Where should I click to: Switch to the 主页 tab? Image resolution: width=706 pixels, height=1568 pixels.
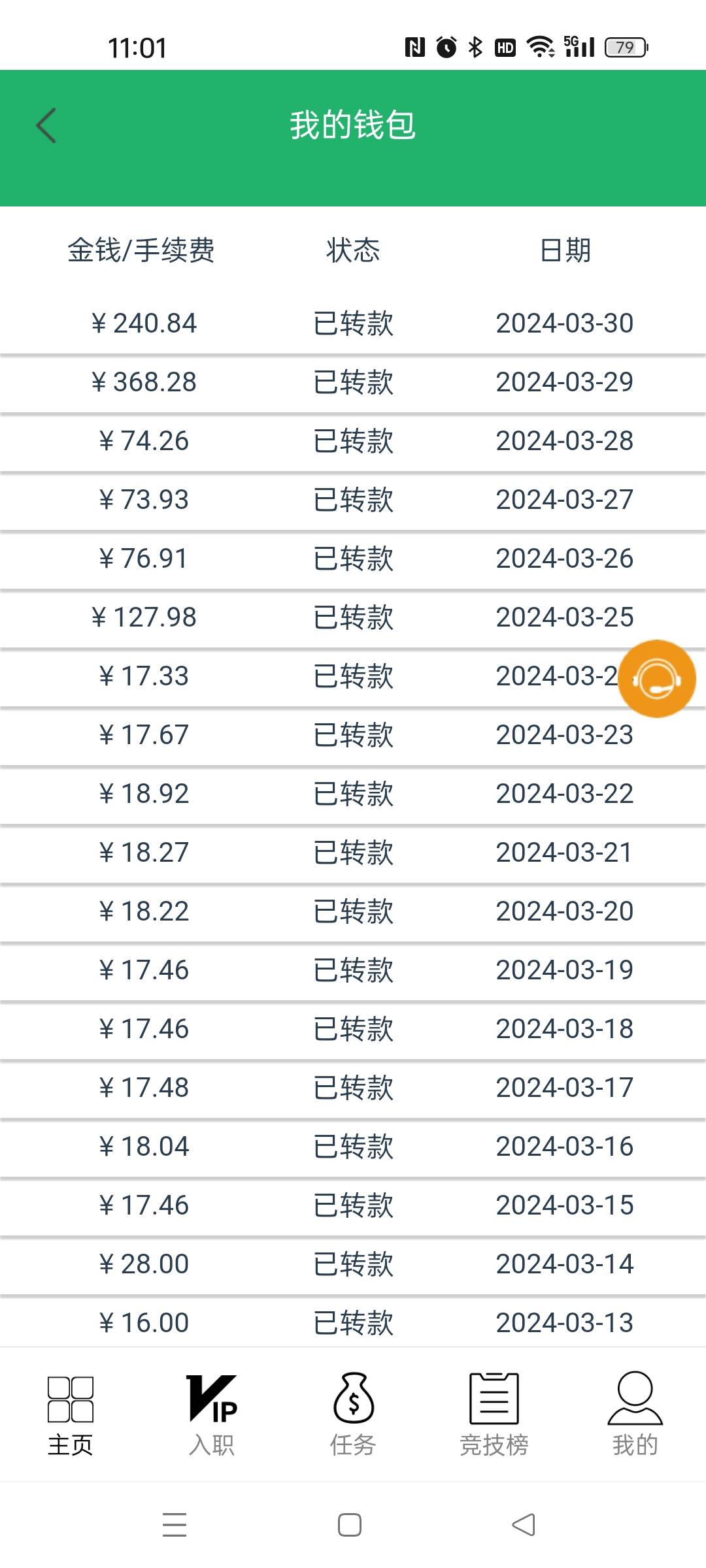(71, 1415)
